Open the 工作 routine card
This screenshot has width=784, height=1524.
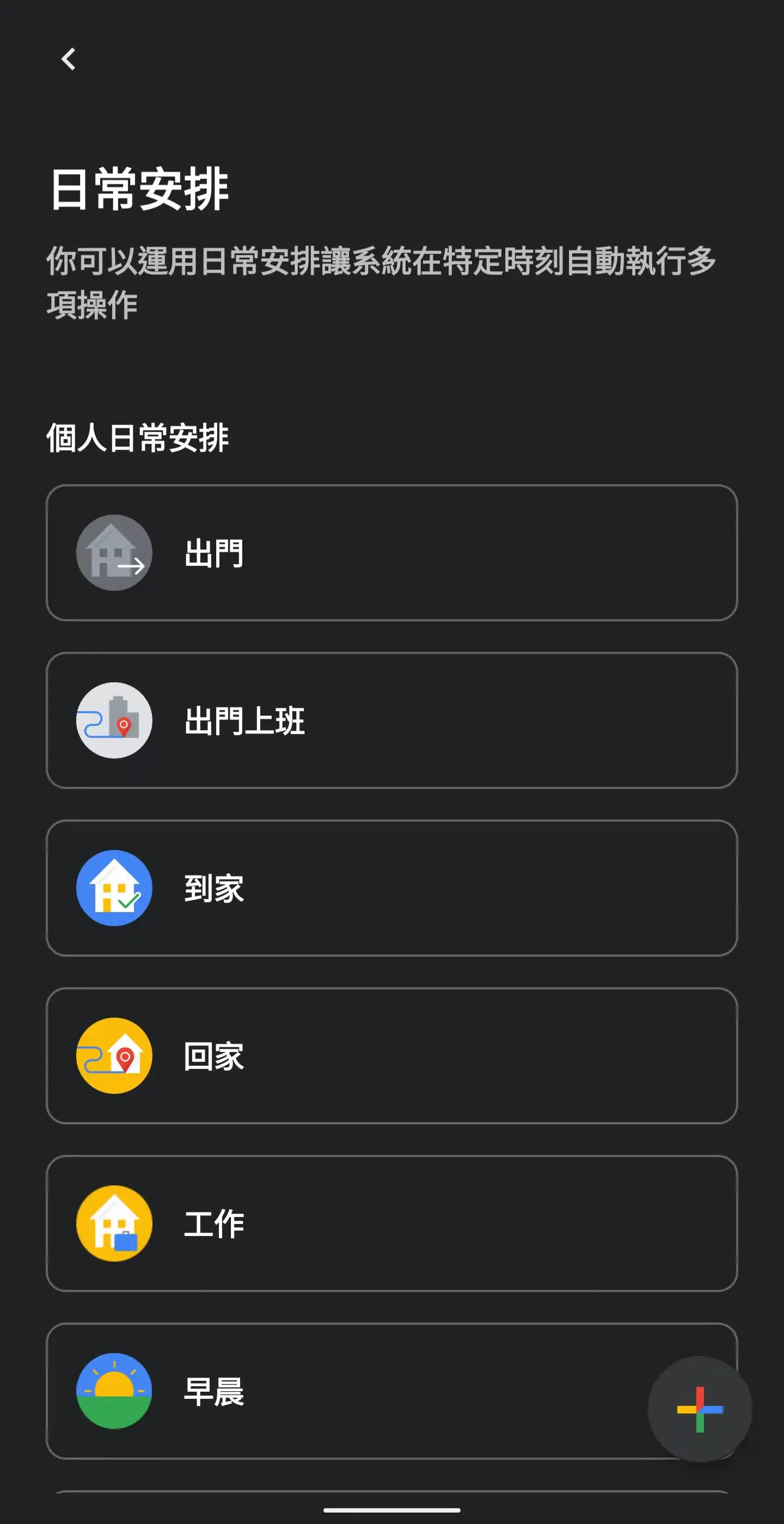coord(390,1225)
